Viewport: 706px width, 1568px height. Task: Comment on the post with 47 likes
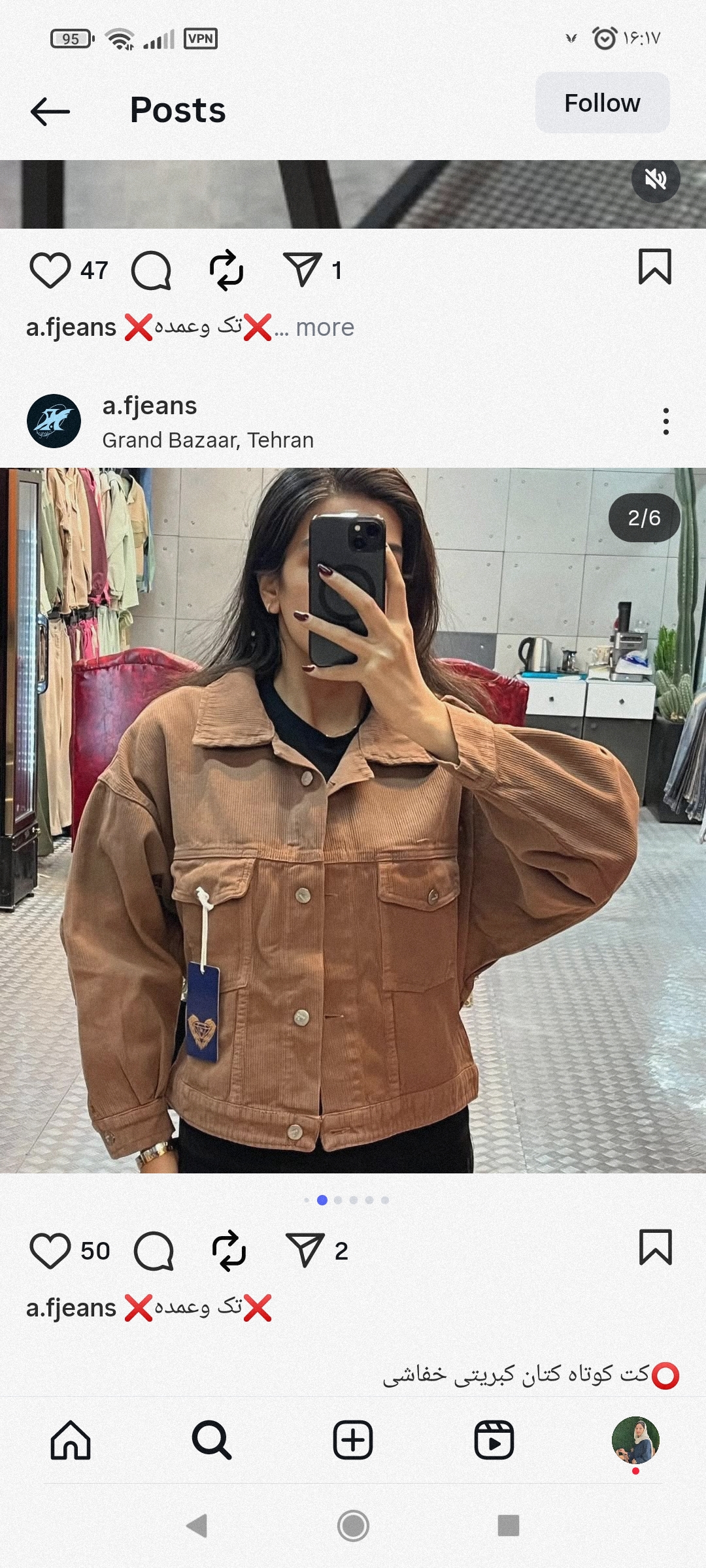click(x=151, y=270)
